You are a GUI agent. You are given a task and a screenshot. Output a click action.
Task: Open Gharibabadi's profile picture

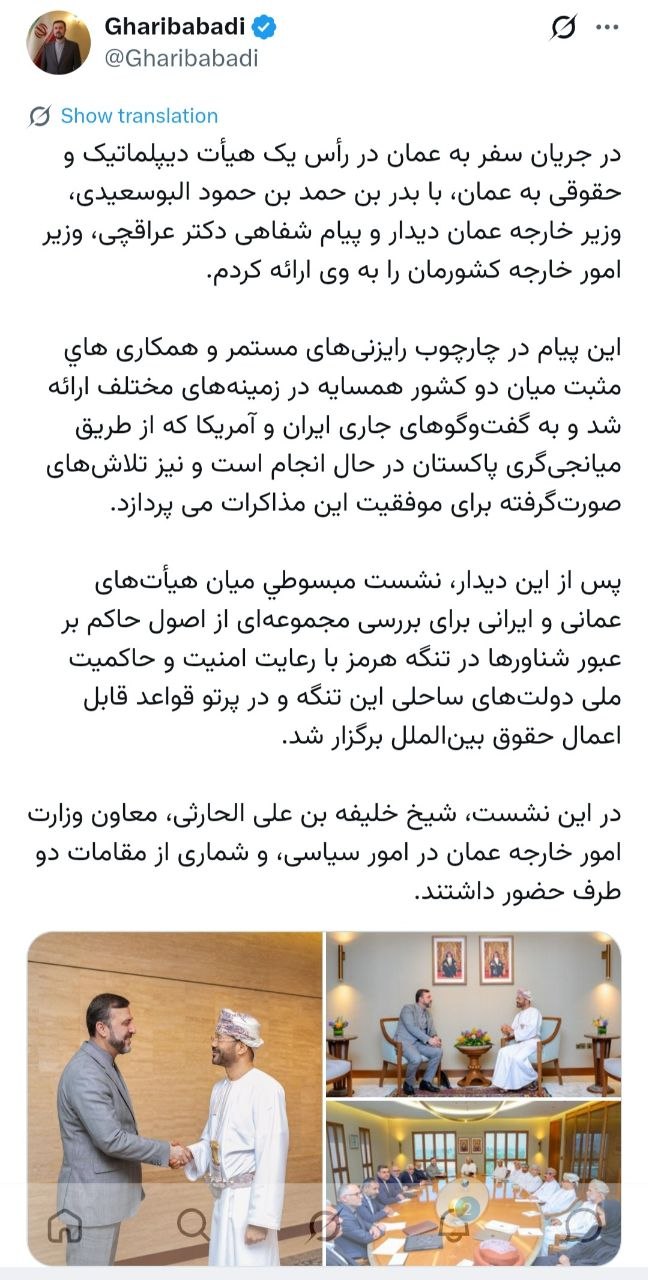[x=58, y=42]
